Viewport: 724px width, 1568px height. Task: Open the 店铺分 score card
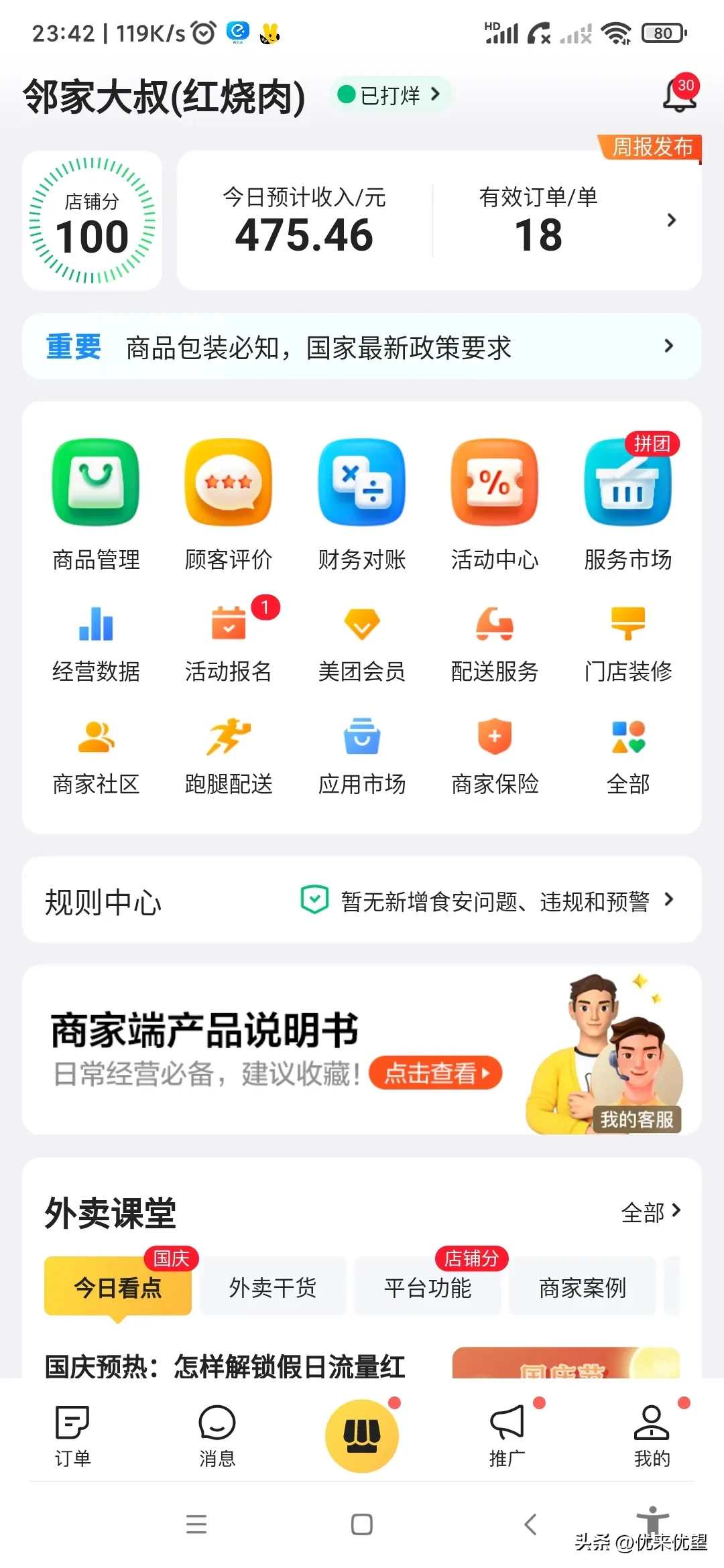pos(93,221)
